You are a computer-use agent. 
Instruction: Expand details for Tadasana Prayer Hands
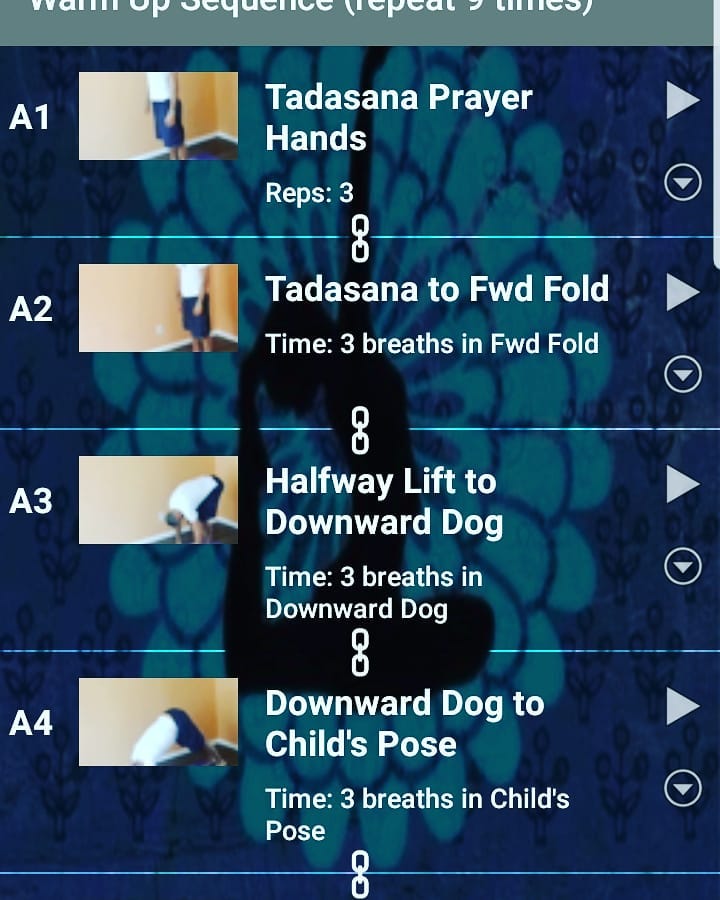[683, 183]
